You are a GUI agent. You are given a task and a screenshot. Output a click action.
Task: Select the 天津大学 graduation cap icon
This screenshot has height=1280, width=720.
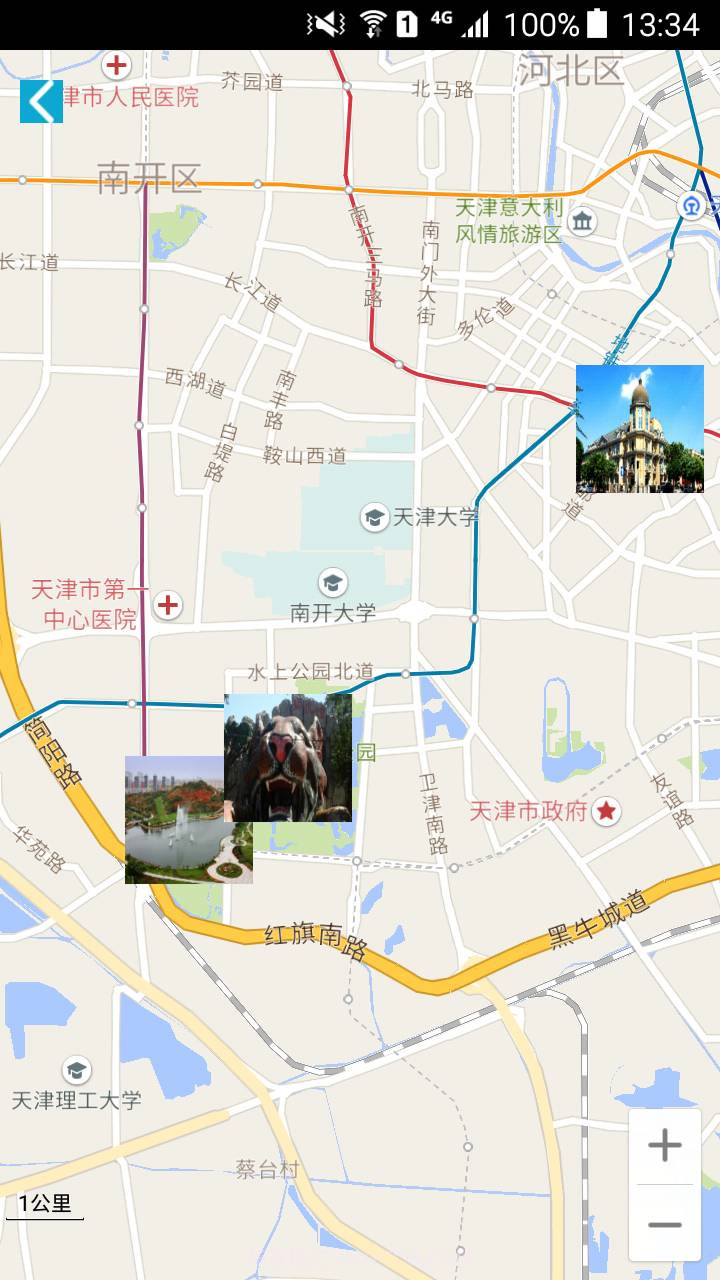[372, 513]
